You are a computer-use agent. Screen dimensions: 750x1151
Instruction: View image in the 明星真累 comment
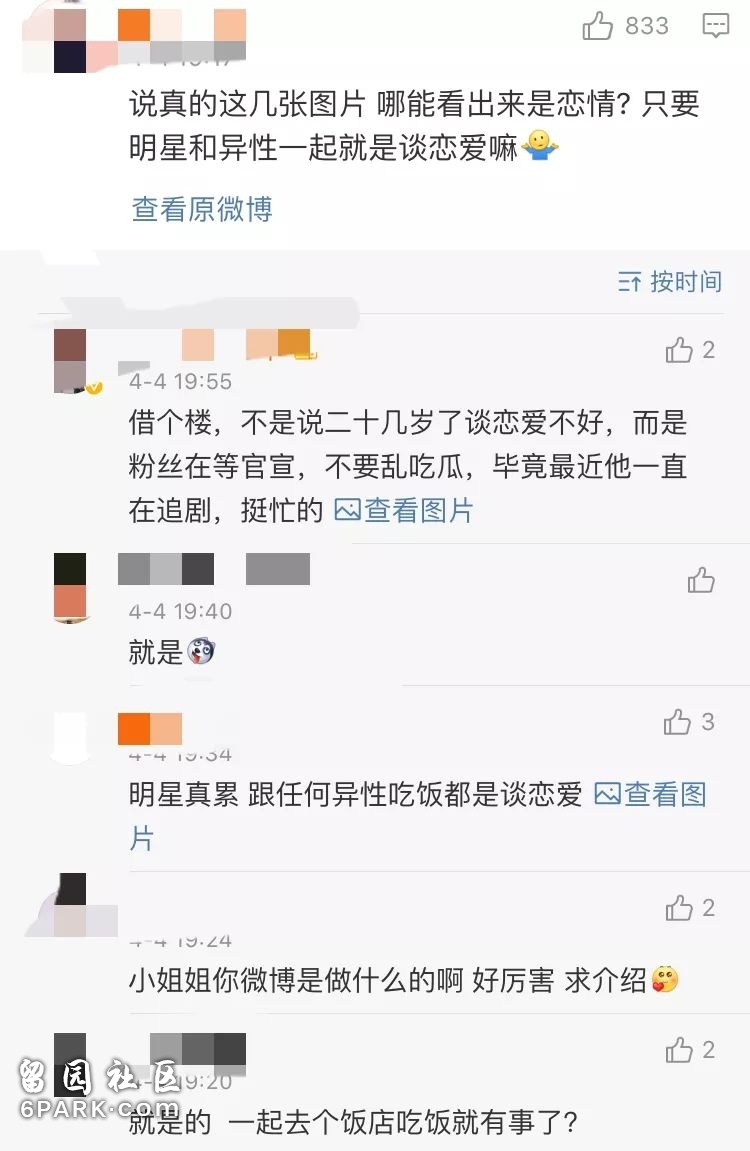pyautogui.click(x=650, y=795)
